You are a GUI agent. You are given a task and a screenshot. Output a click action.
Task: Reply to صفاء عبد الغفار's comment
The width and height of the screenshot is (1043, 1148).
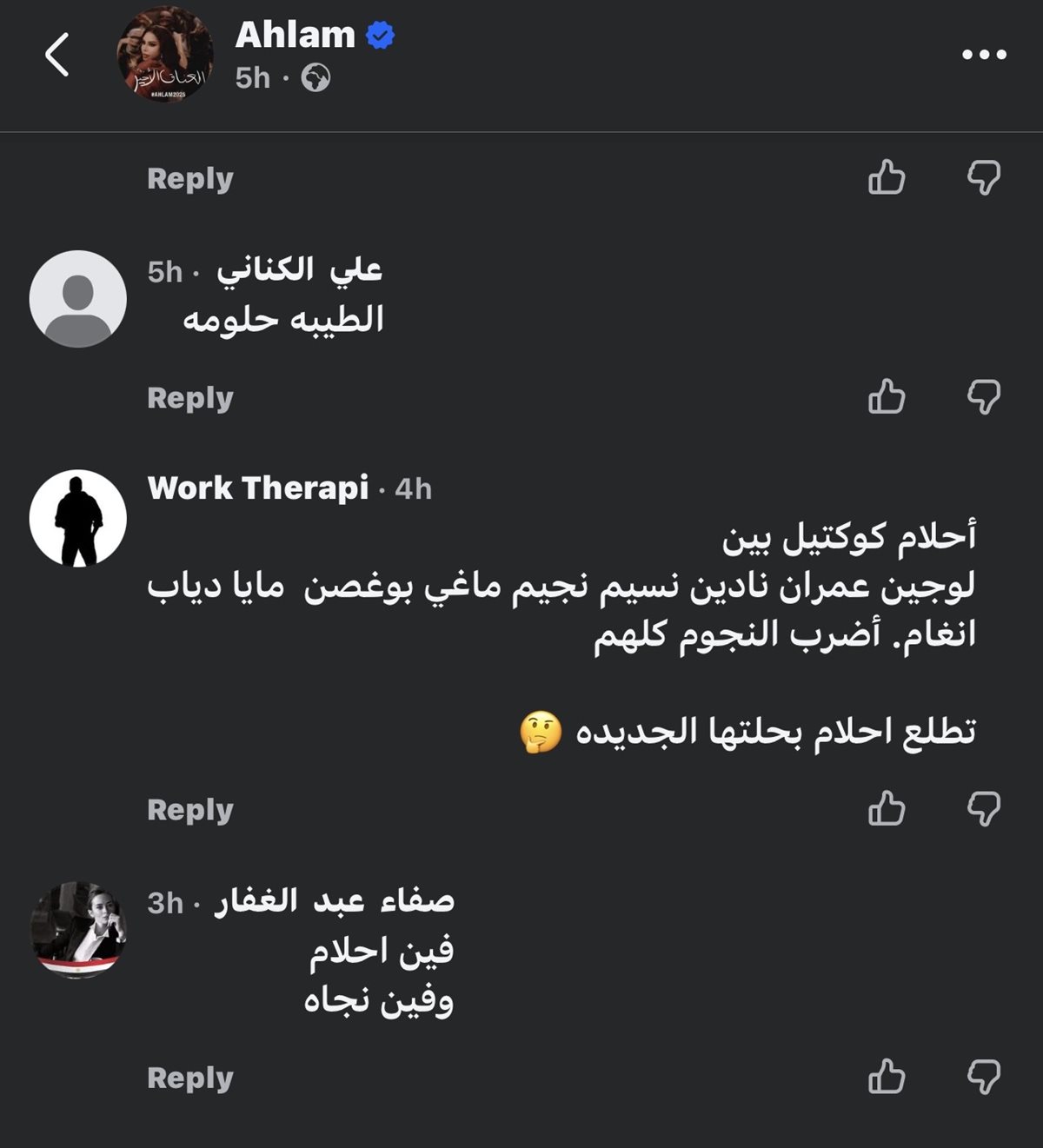pyautogui.click(x=190, y=1078)
